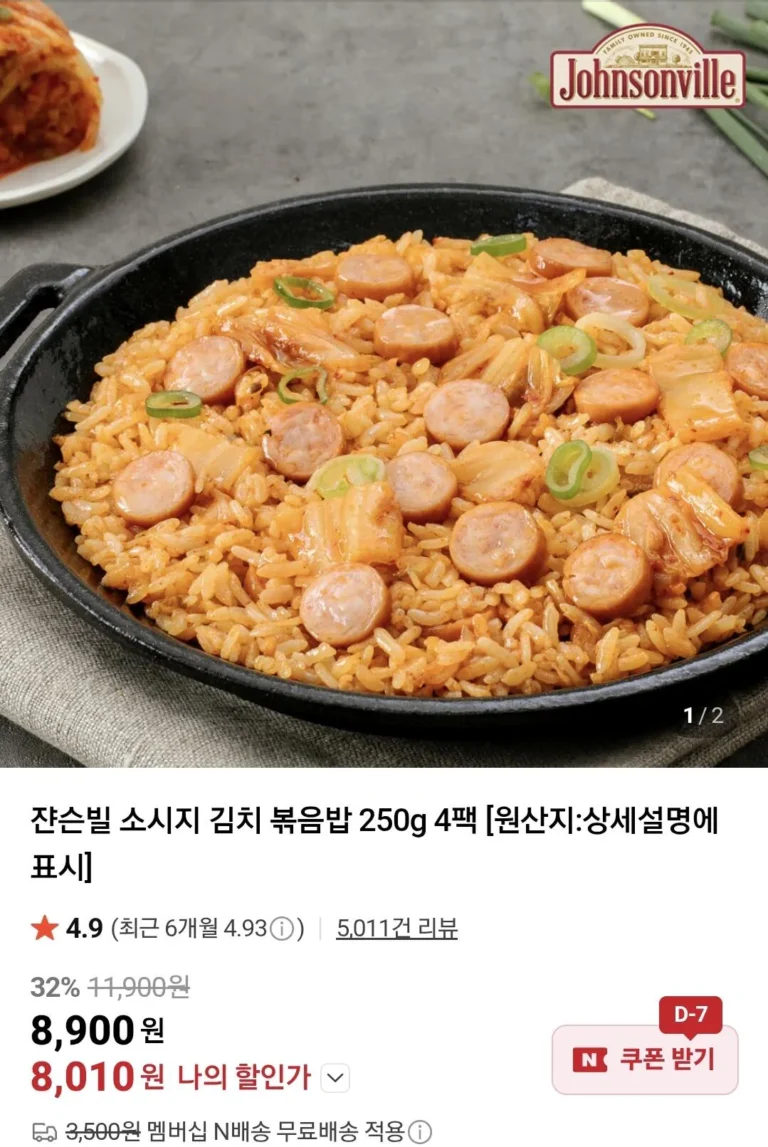Open the rating info icon beside 4.93
Image resolution: width=768 pixels, height=1147 pixels.
(284, 928)
